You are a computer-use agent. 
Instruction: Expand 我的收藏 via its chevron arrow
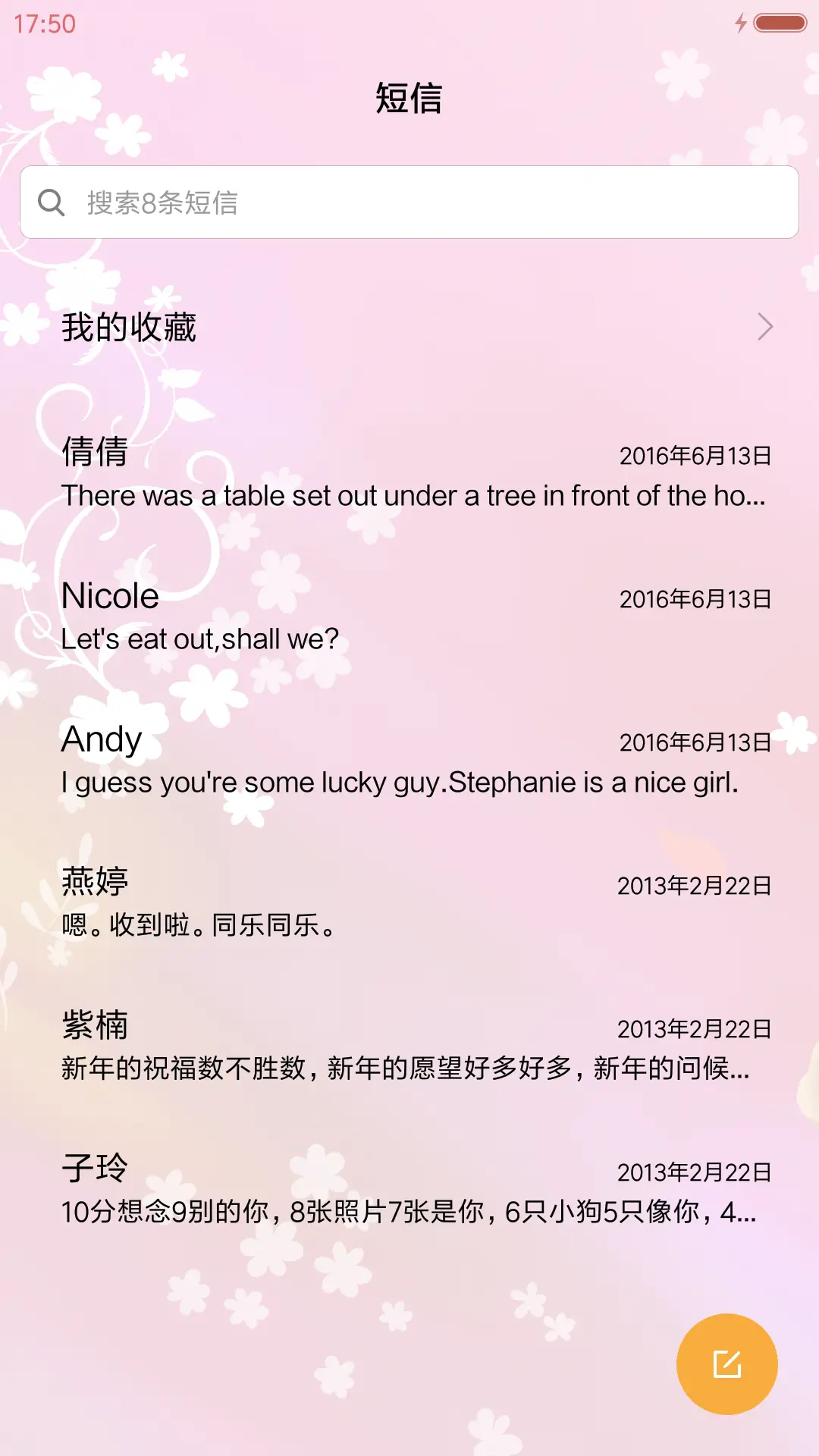pyautogui.click(x=766, y=328)
